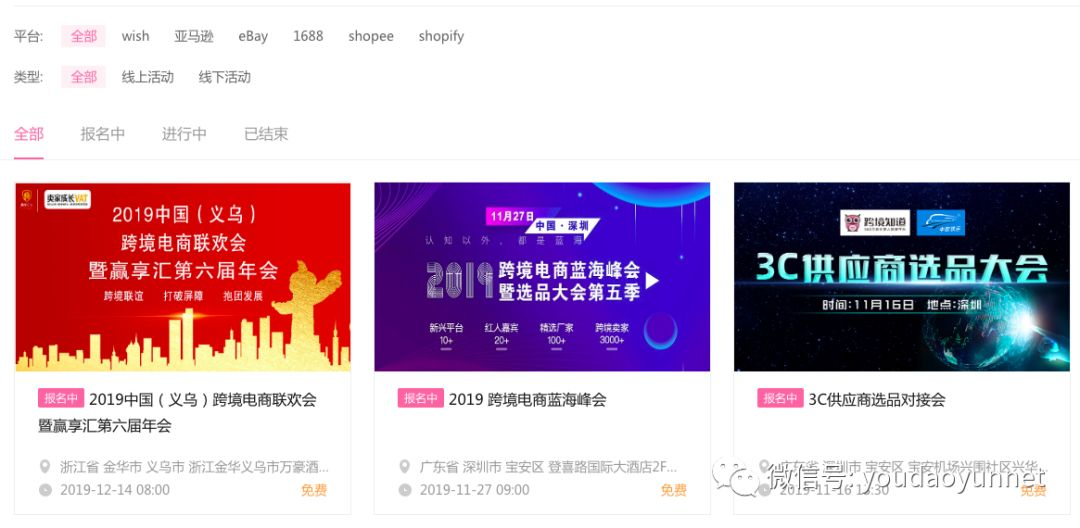Select 全部 in the 类型 row

[84, 77]
